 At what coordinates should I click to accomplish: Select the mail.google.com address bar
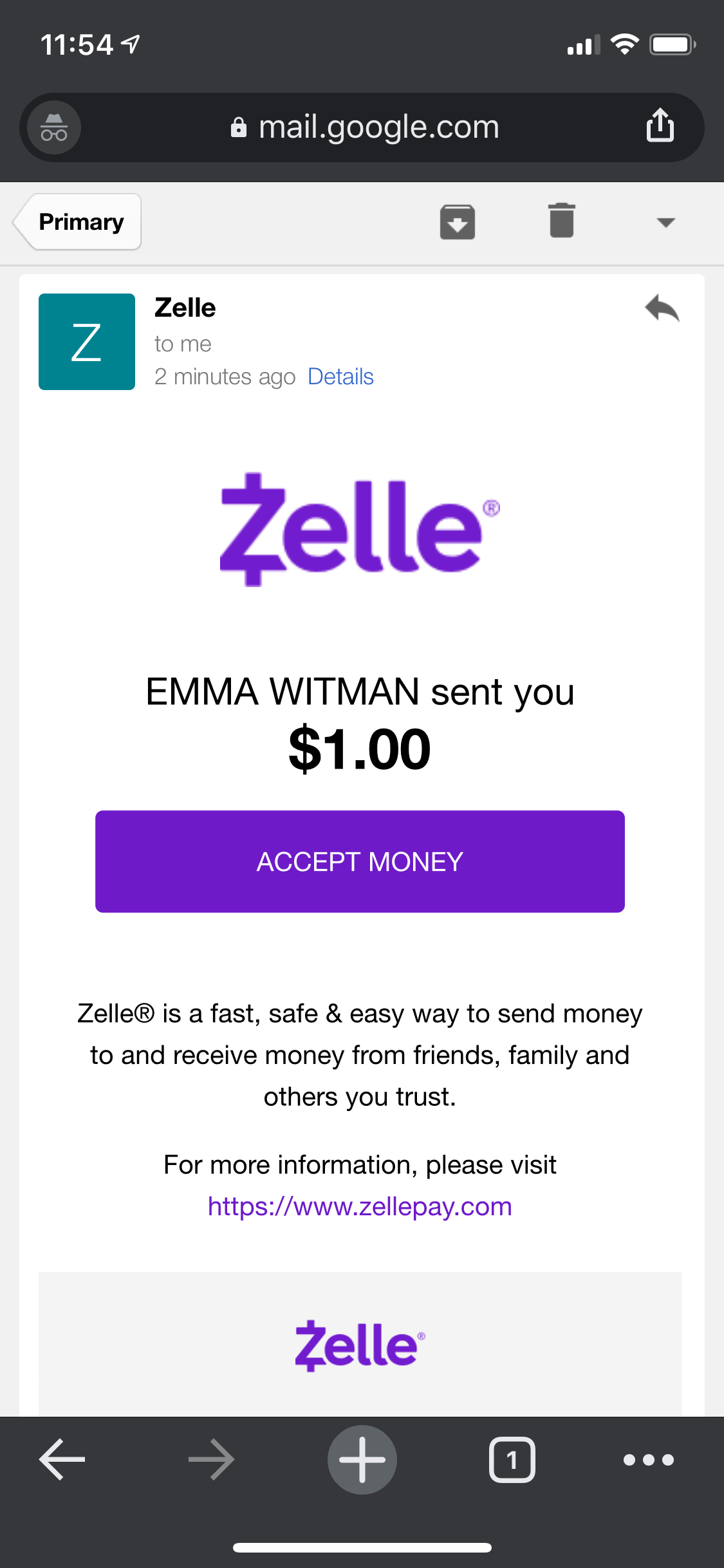point(379,126)
